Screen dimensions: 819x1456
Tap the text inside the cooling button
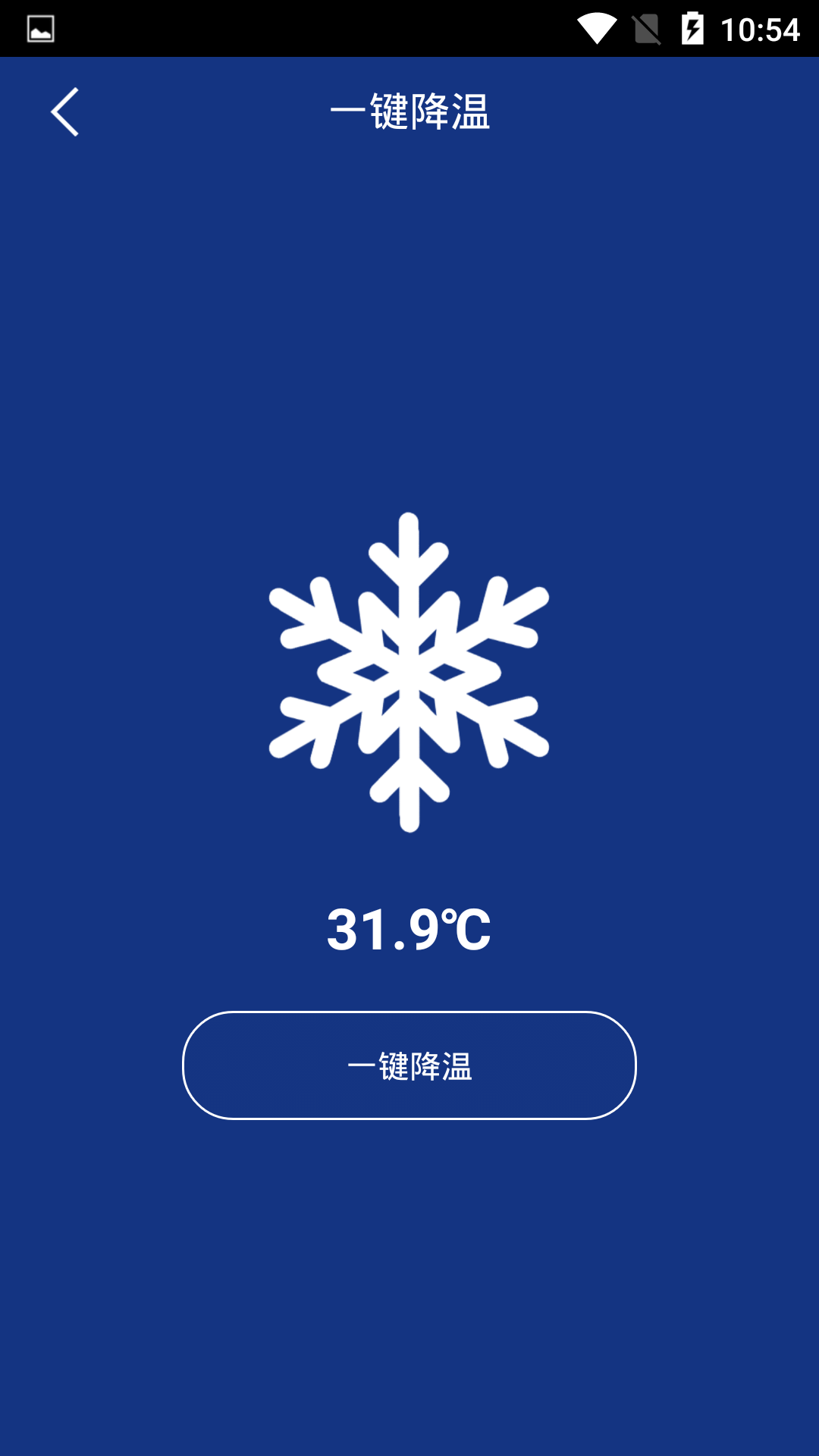coord(409,1065)
